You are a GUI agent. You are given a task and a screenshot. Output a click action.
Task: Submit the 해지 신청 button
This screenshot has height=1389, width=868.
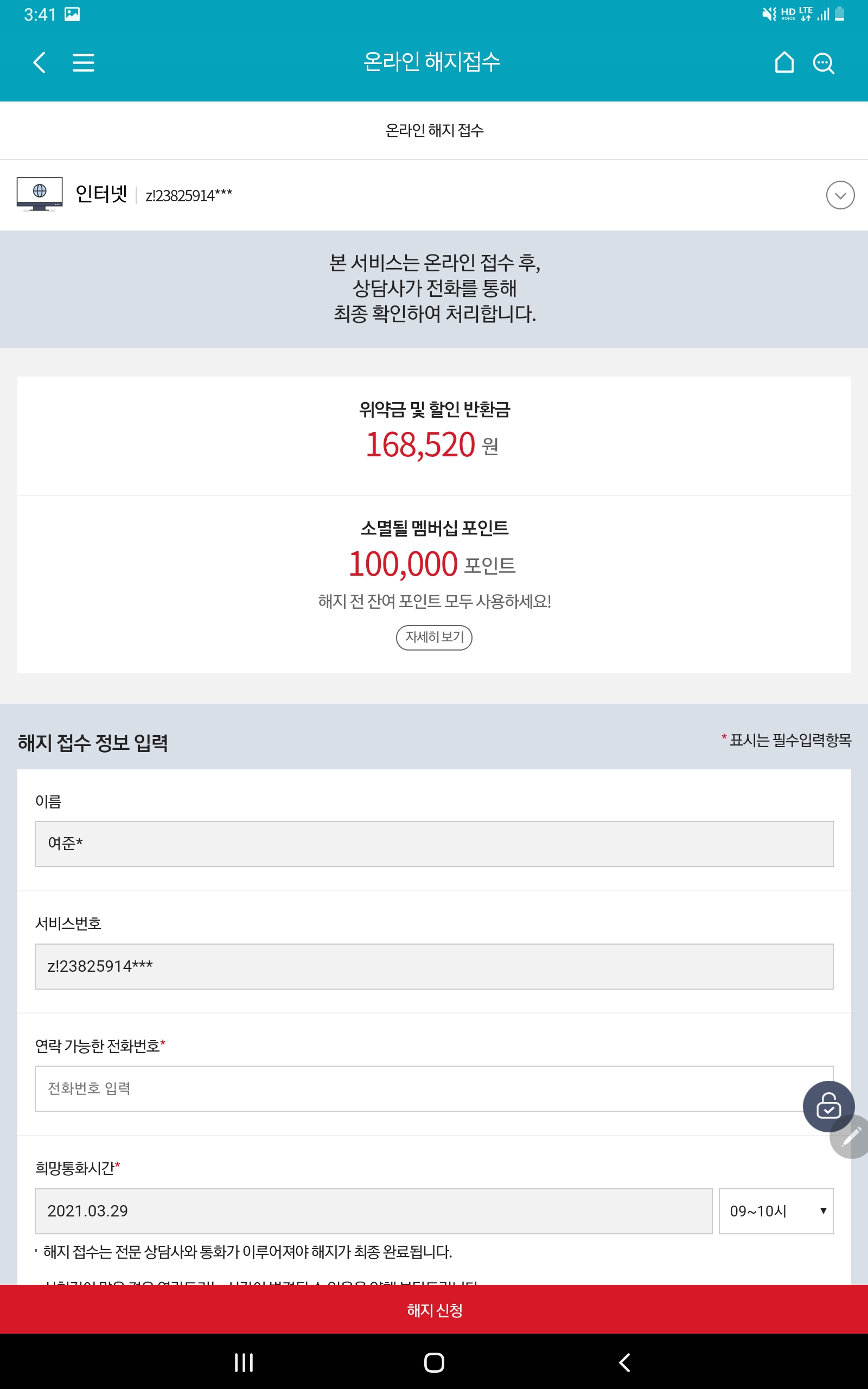point(434,1310)
